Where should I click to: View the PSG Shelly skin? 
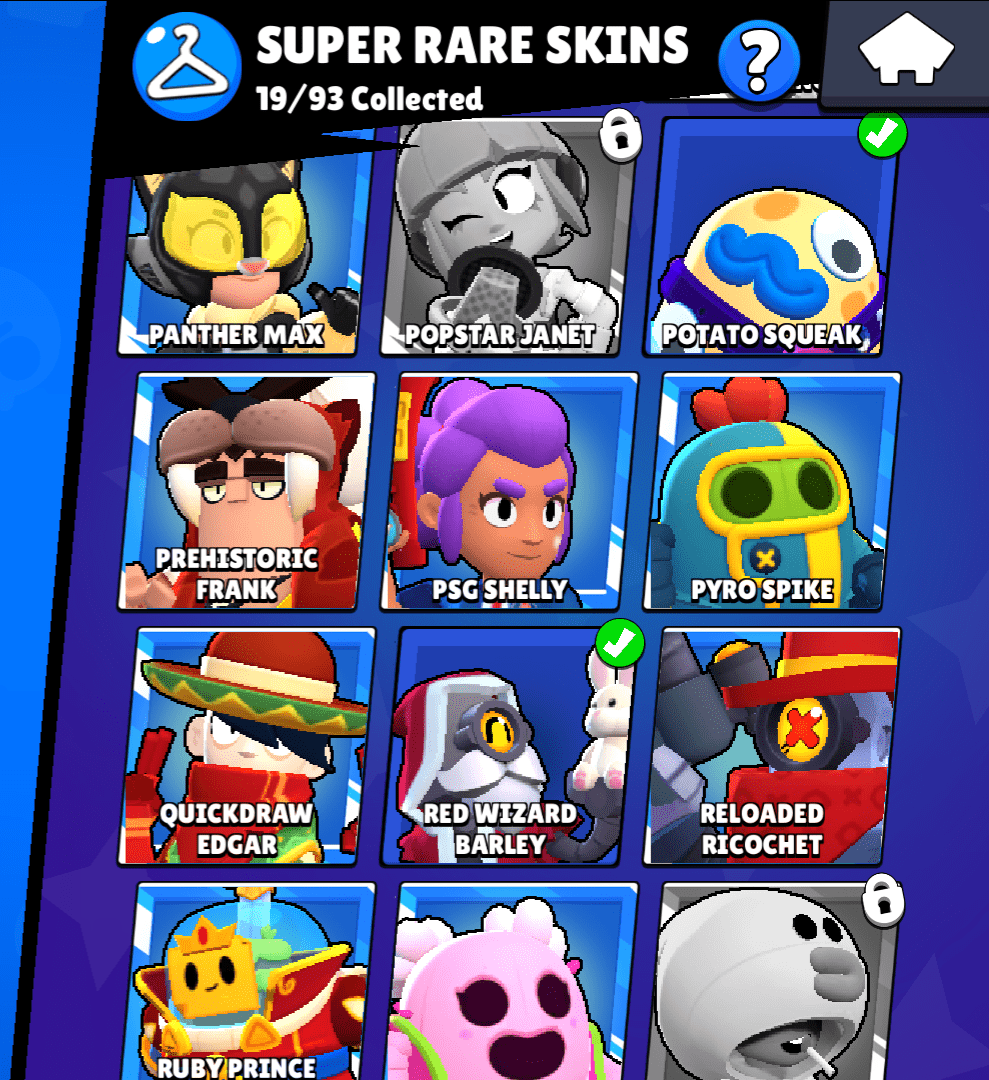pyautogui.click(x=510, y=492)
